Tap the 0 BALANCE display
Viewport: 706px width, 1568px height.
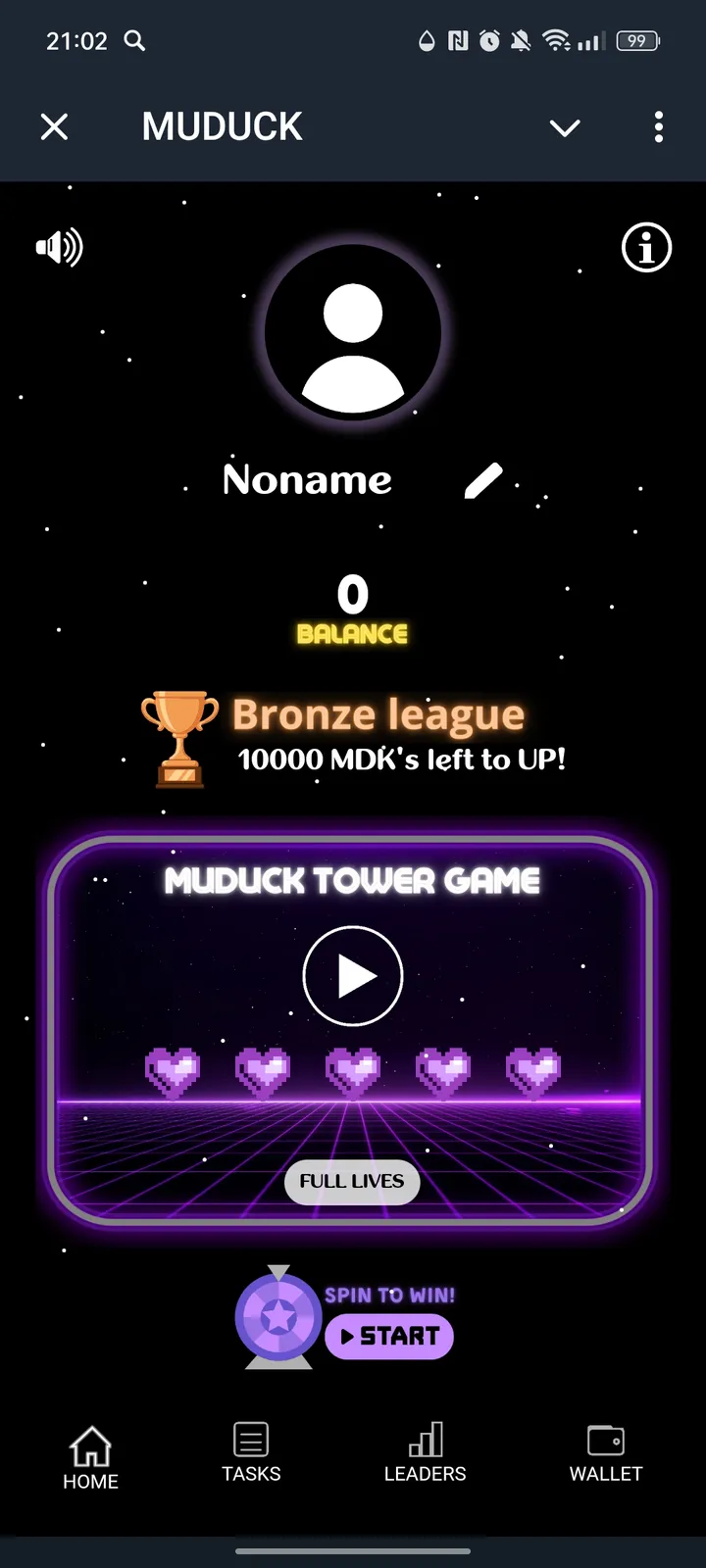[353, 606]
